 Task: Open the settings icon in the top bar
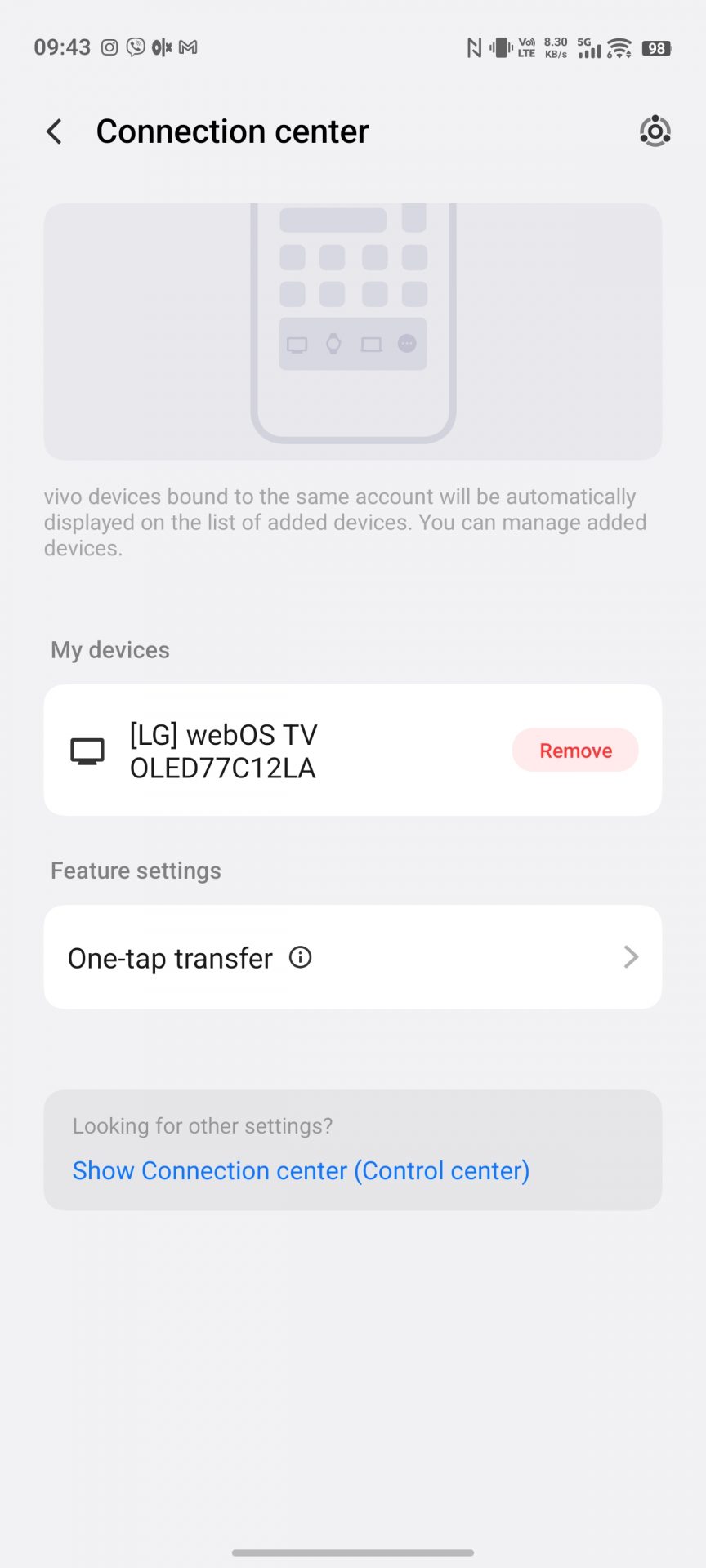point(655,131)
